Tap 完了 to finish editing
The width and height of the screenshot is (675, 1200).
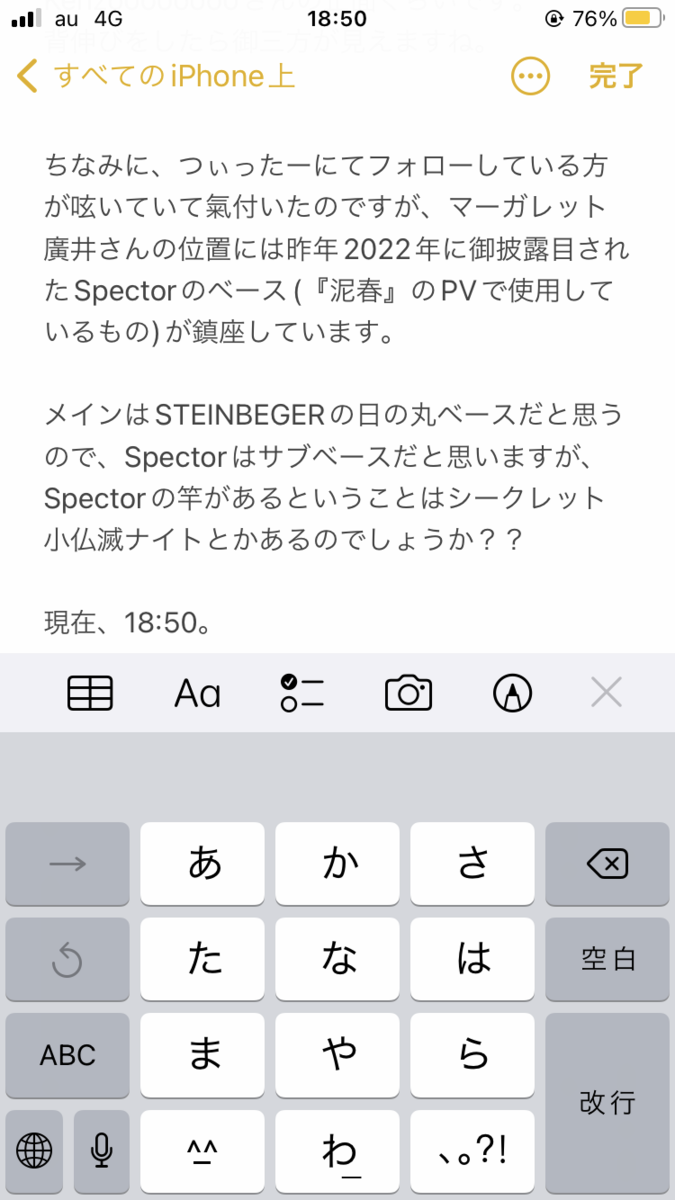pos(616,76)
